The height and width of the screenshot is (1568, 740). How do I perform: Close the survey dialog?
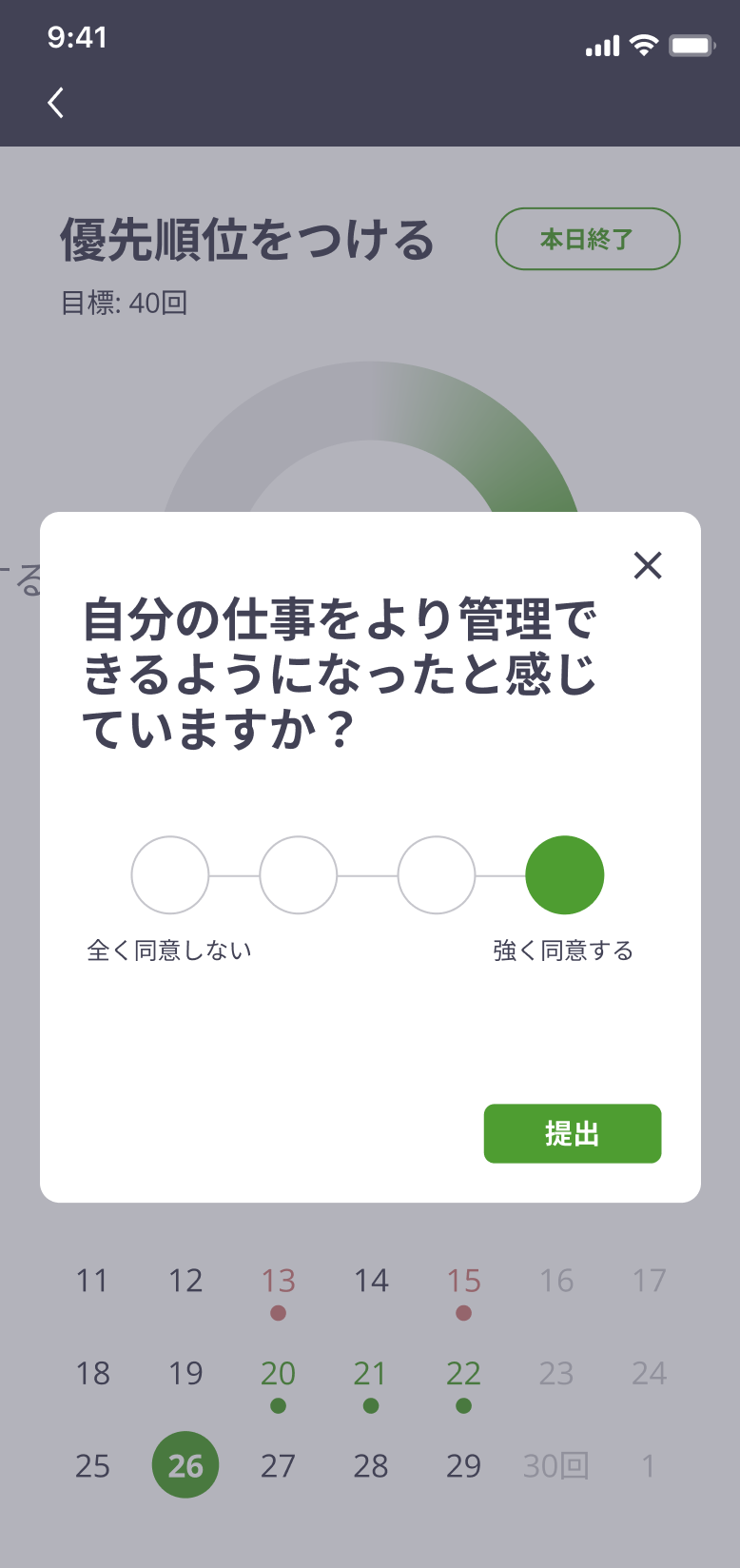(648, 565)
